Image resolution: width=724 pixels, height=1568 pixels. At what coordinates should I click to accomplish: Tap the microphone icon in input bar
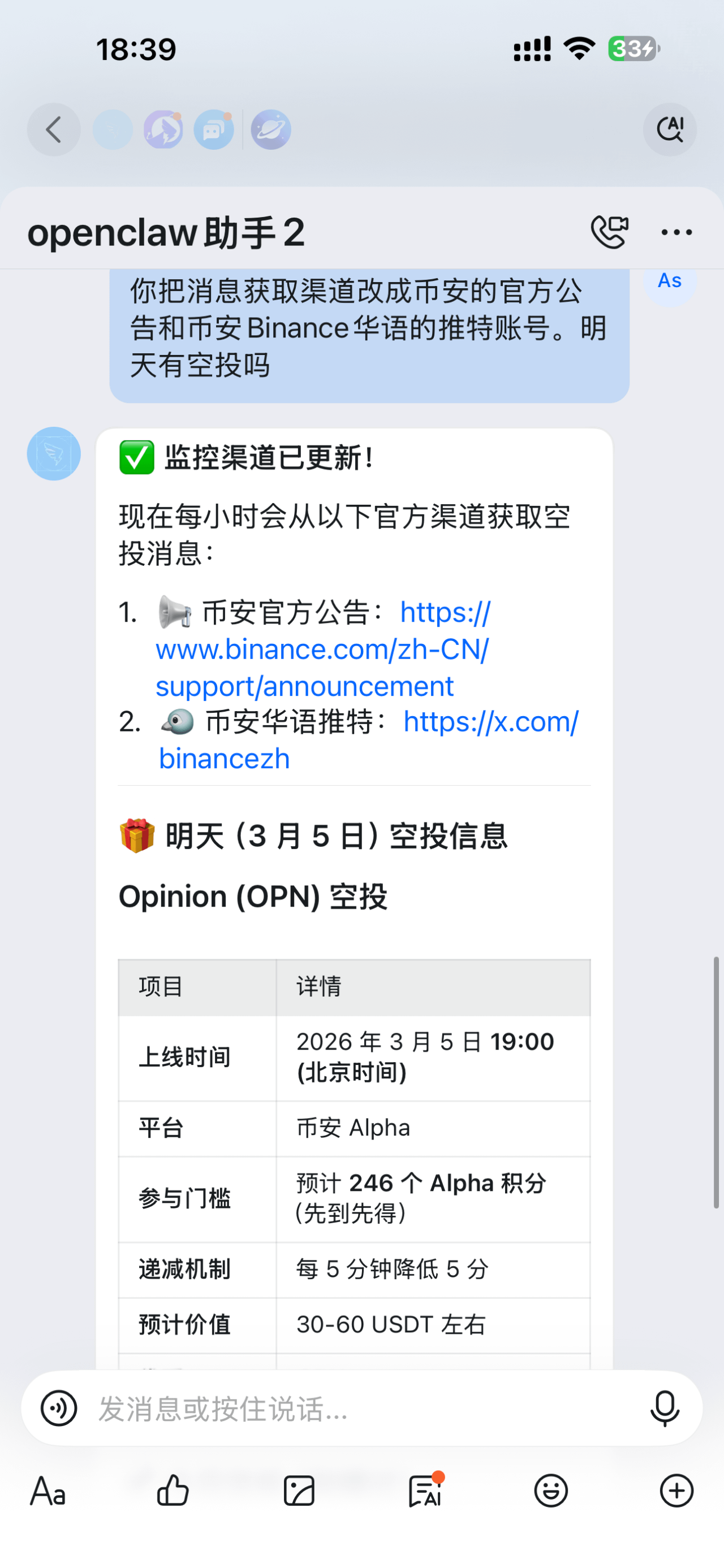(x=664, y=1409)
